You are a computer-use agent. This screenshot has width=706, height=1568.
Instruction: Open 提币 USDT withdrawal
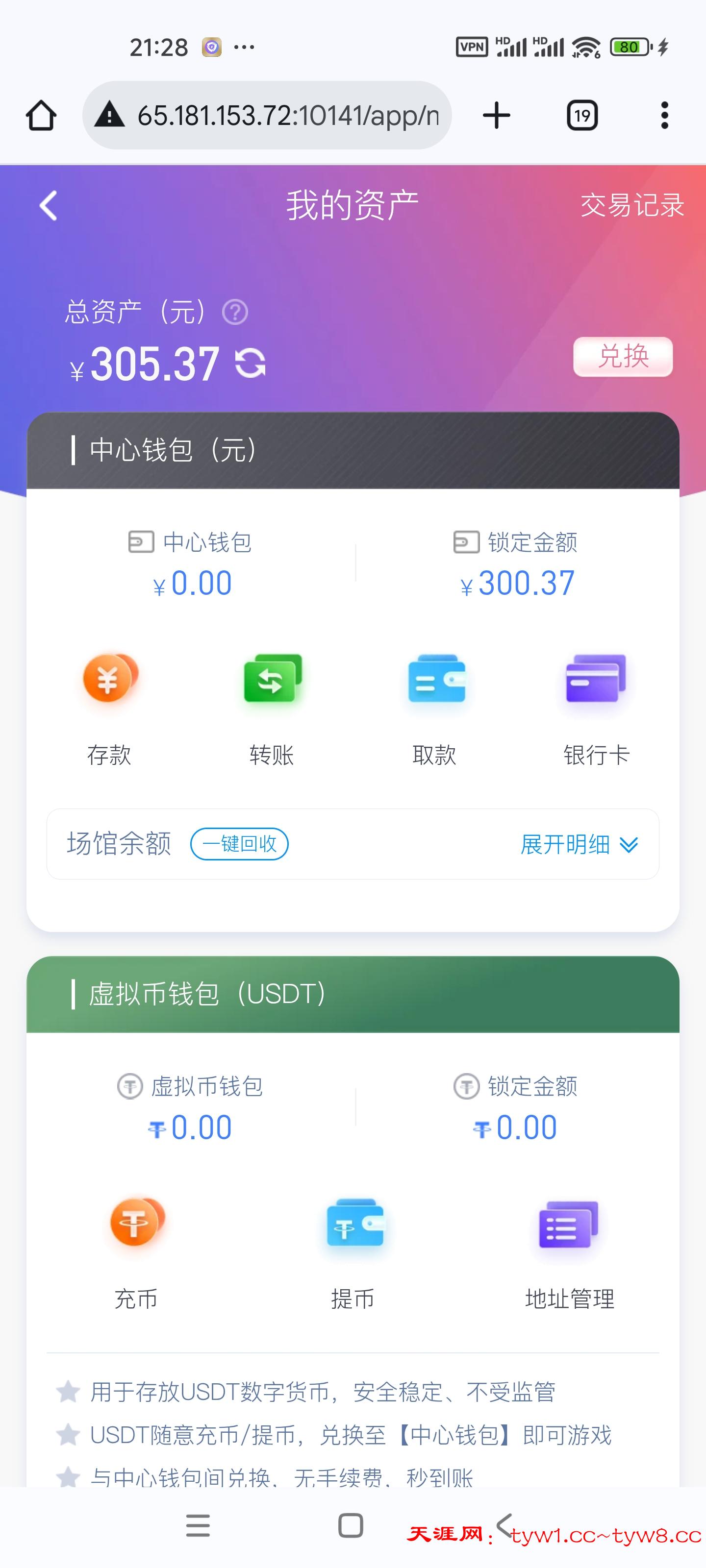[353, 1251]
